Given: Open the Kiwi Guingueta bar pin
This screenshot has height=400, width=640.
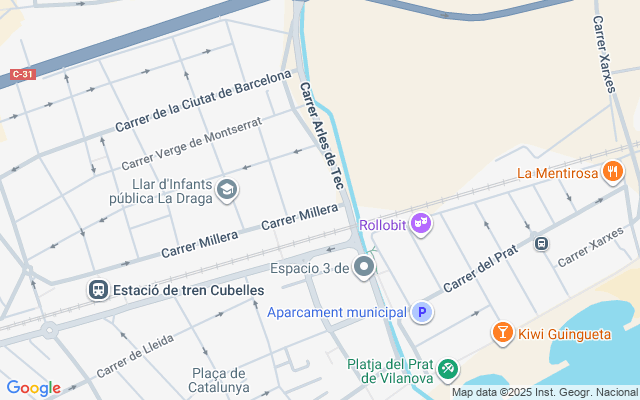Looking at the screenshot, I should (503, 333).
